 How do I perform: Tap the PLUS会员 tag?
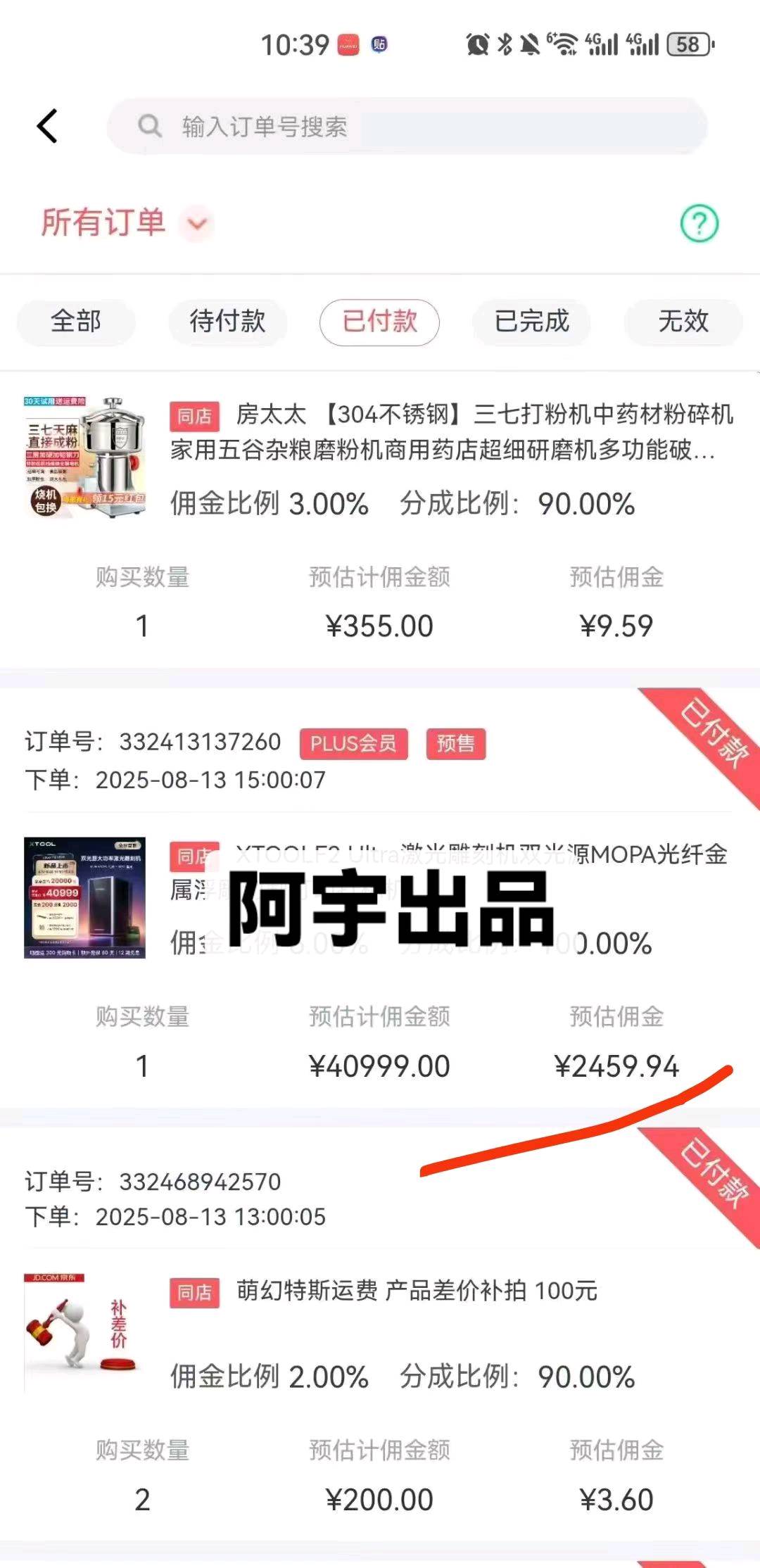point(353,743)
